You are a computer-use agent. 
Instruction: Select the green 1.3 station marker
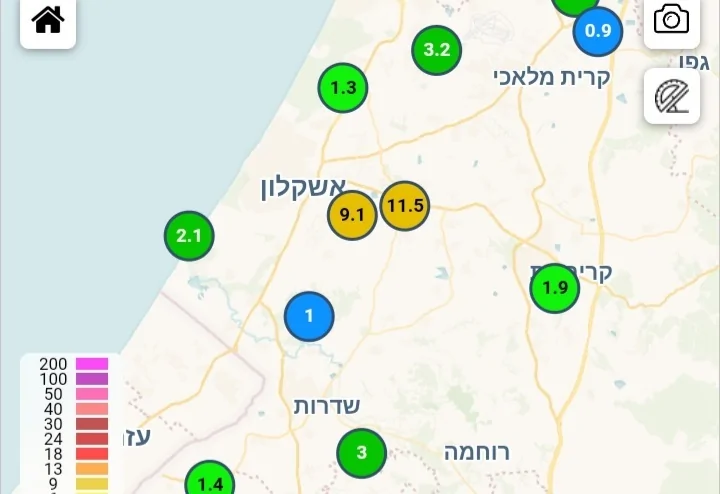[343, 88]
